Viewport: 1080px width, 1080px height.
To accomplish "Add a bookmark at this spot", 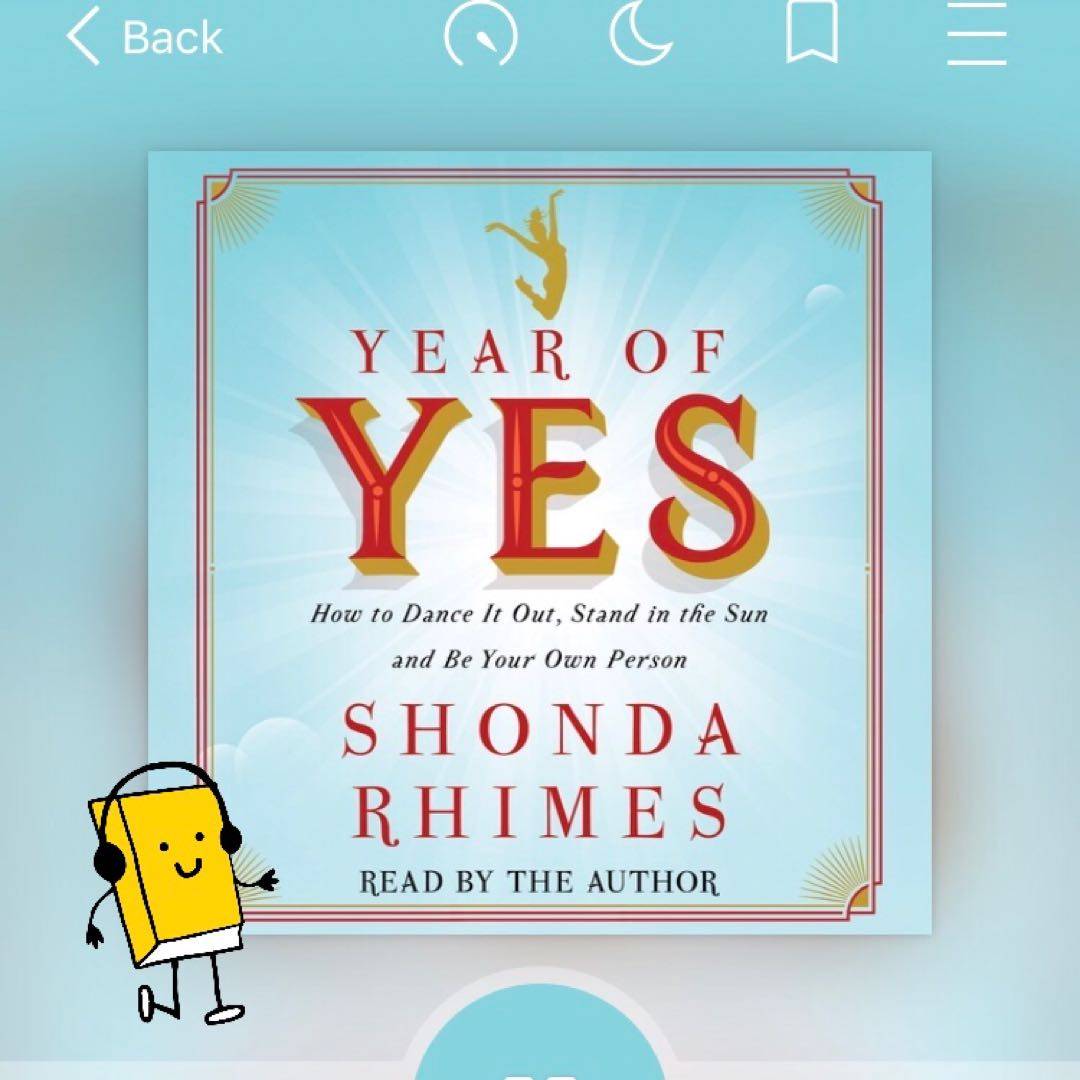I will click(811, 36).
